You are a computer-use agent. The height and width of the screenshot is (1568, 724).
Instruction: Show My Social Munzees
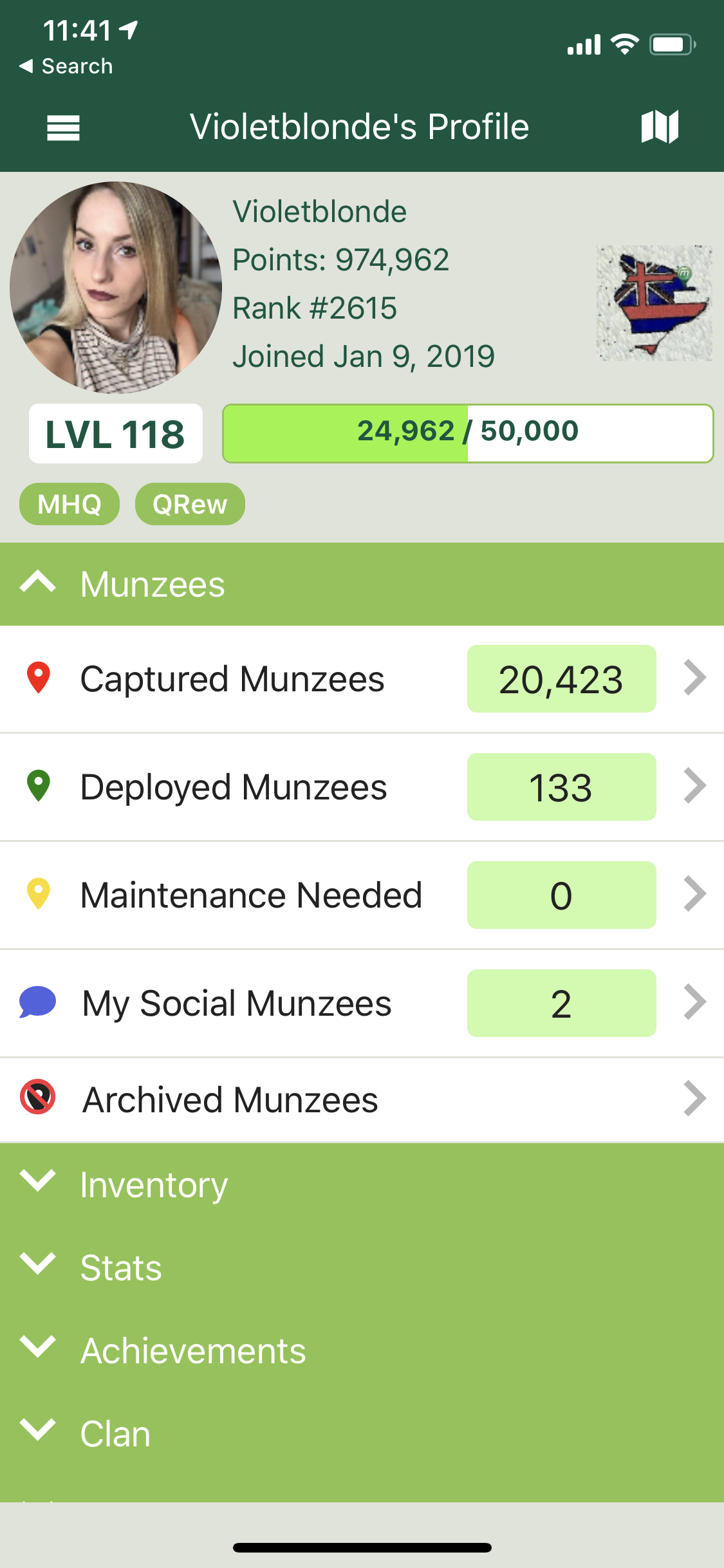pos(360,1003)
